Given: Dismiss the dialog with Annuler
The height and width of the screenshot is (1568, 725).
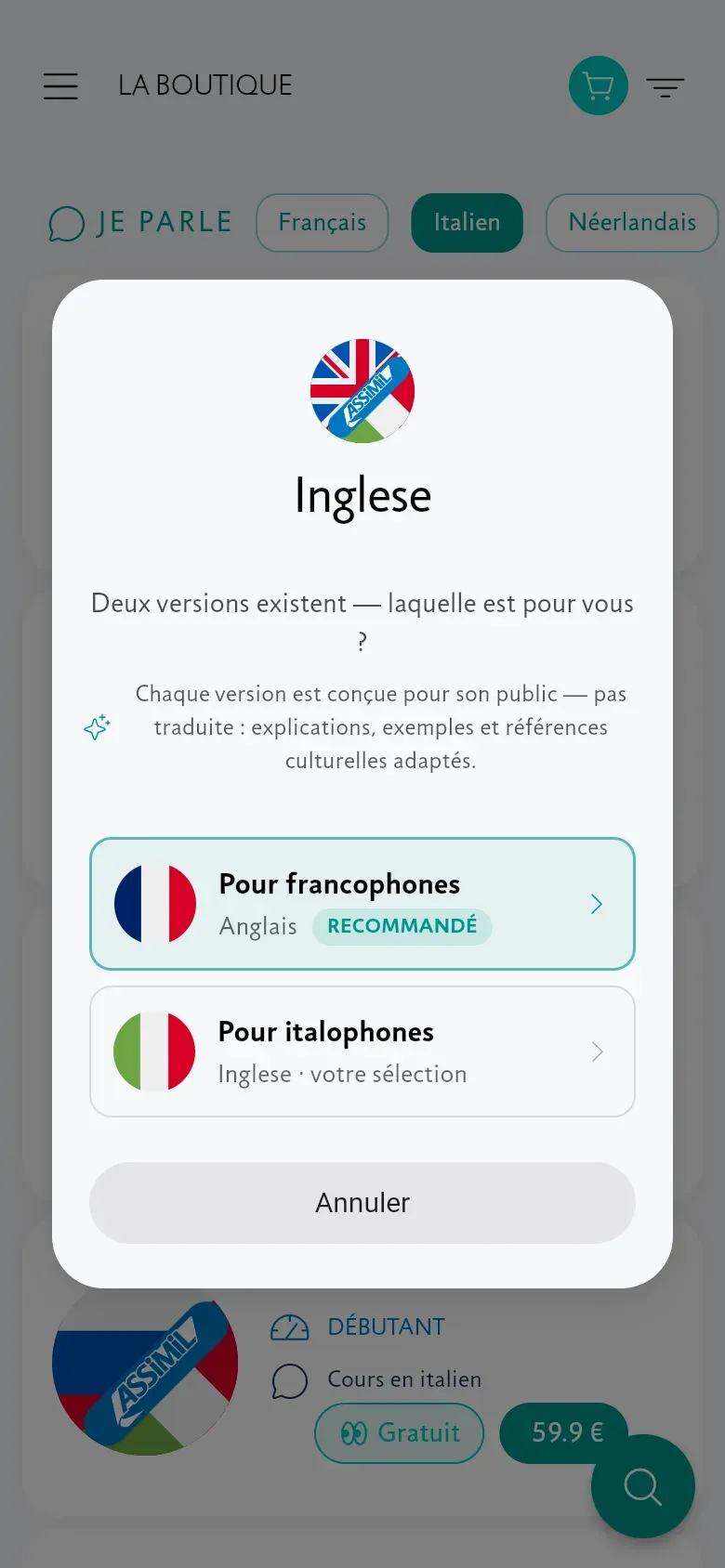Looking at the screenshot, I should pyautogui.click(x=362, y=1203).
